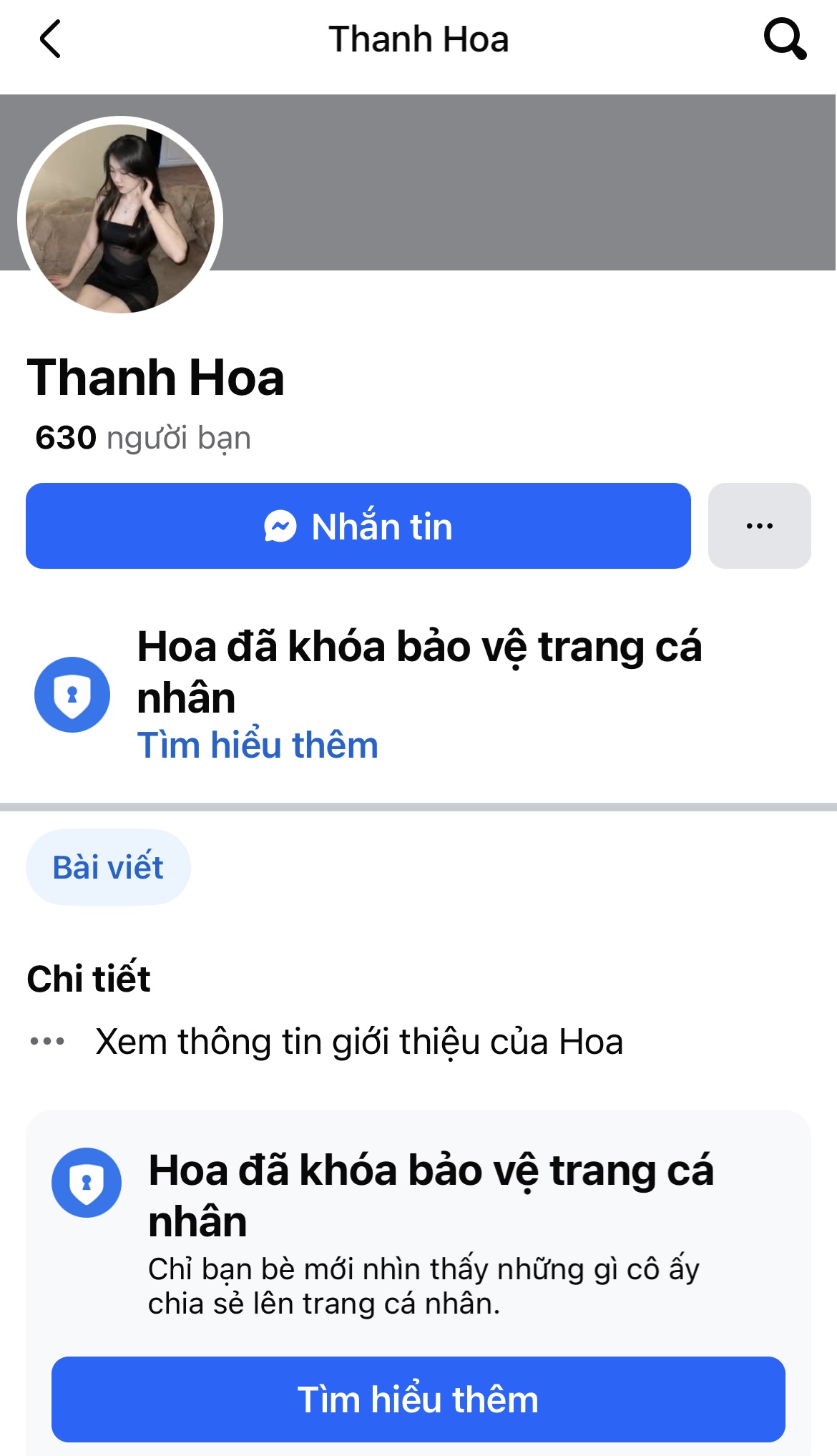This screenshot has width=837, height=1456.
Task: Tap the blue Tìm hiểu thêm button
Action: pos(418,1399)
